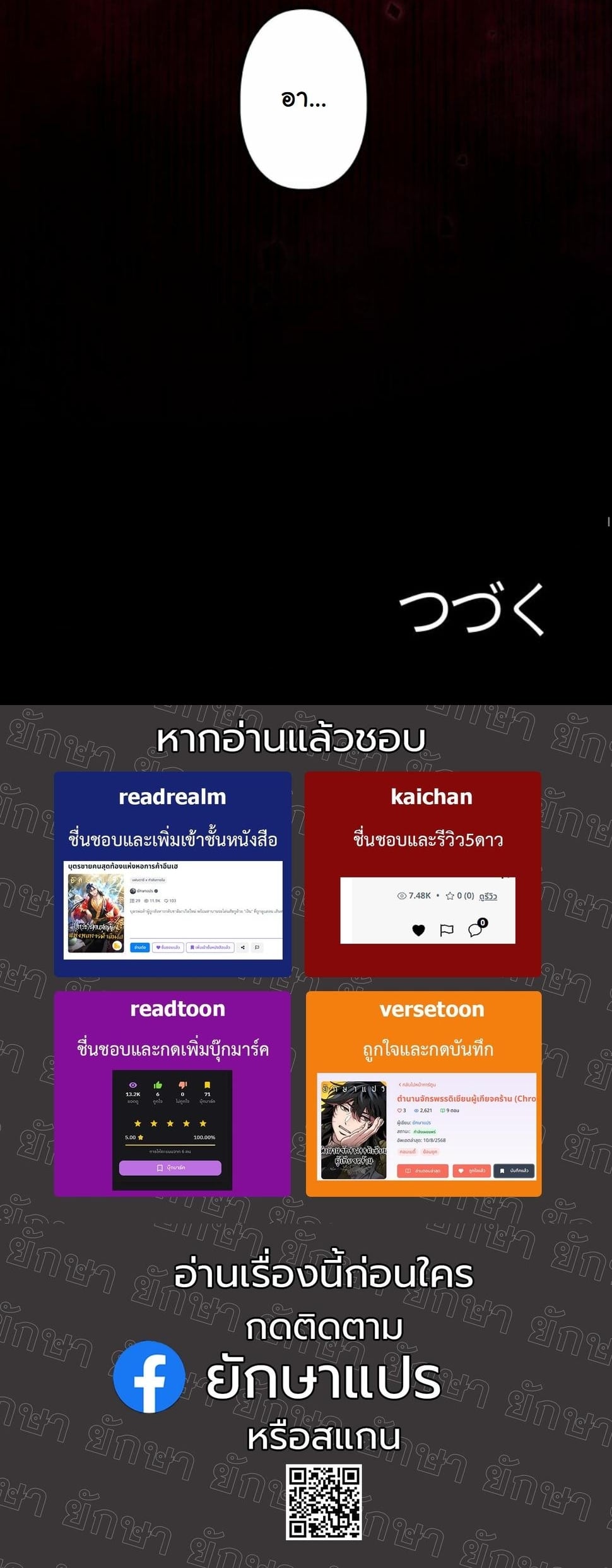Open the แฟนตาซี x กำลังภายใน genre chip
The height and width of the screenshot is (1568, 612).
point(148,879)
